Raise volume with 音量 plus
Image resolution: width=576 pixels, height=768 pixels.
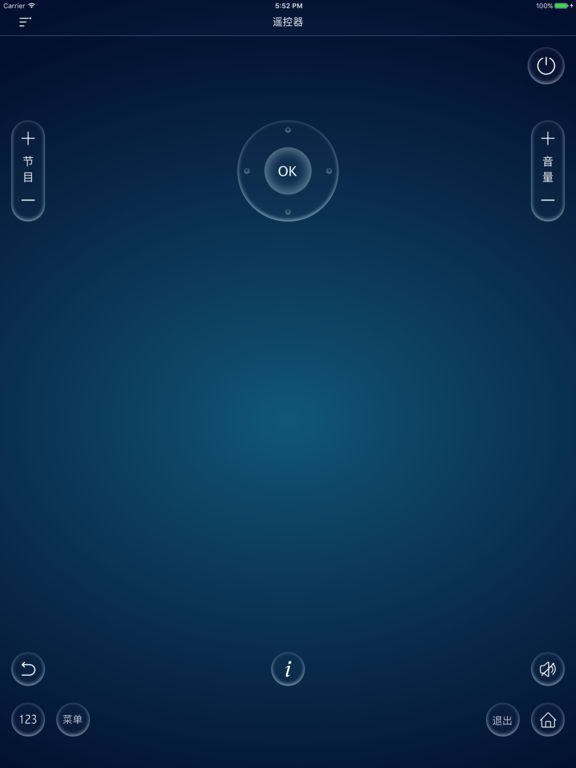coord(548,139)
